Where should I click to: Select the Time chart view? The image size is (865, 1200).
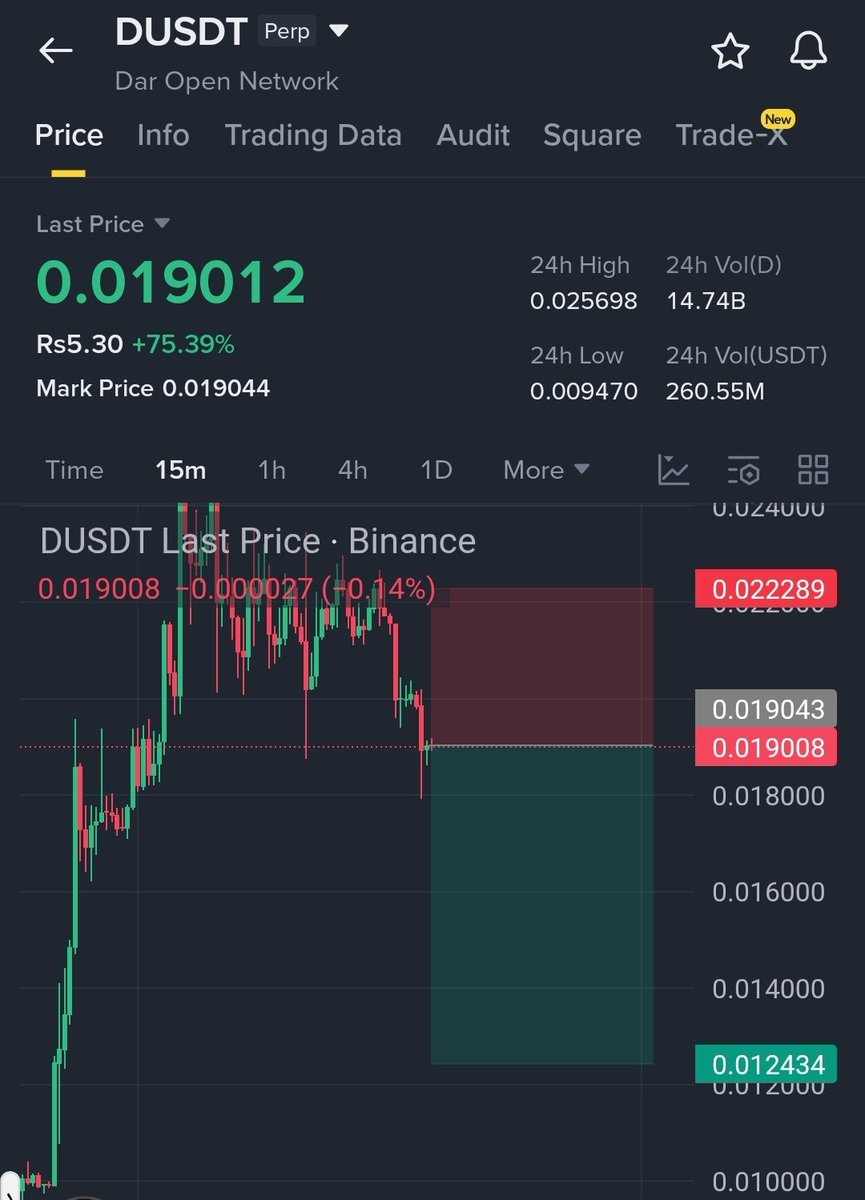[x=74, y=470]
